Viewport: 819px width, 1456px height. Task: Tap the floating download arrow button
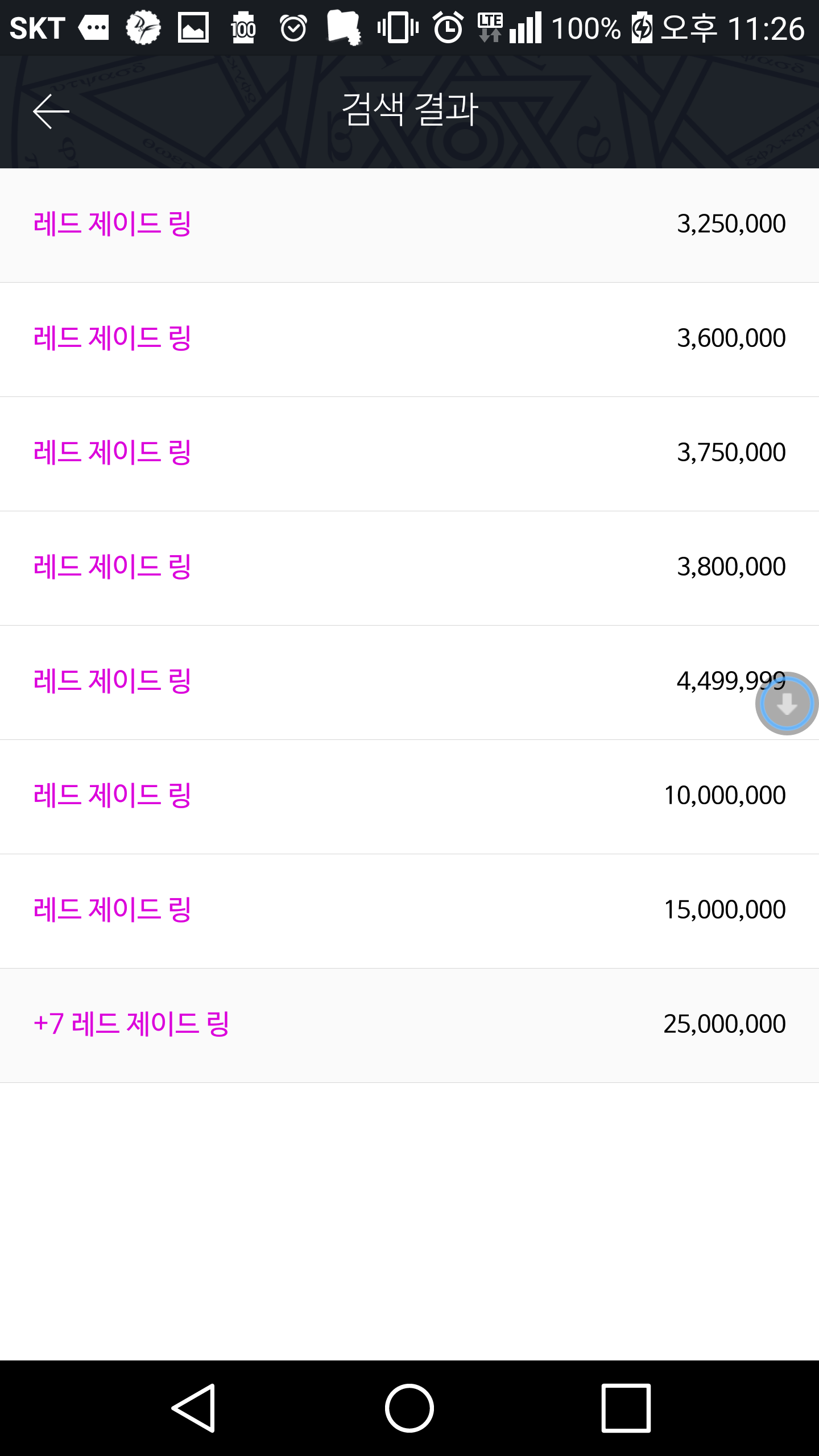click(787, 704)
